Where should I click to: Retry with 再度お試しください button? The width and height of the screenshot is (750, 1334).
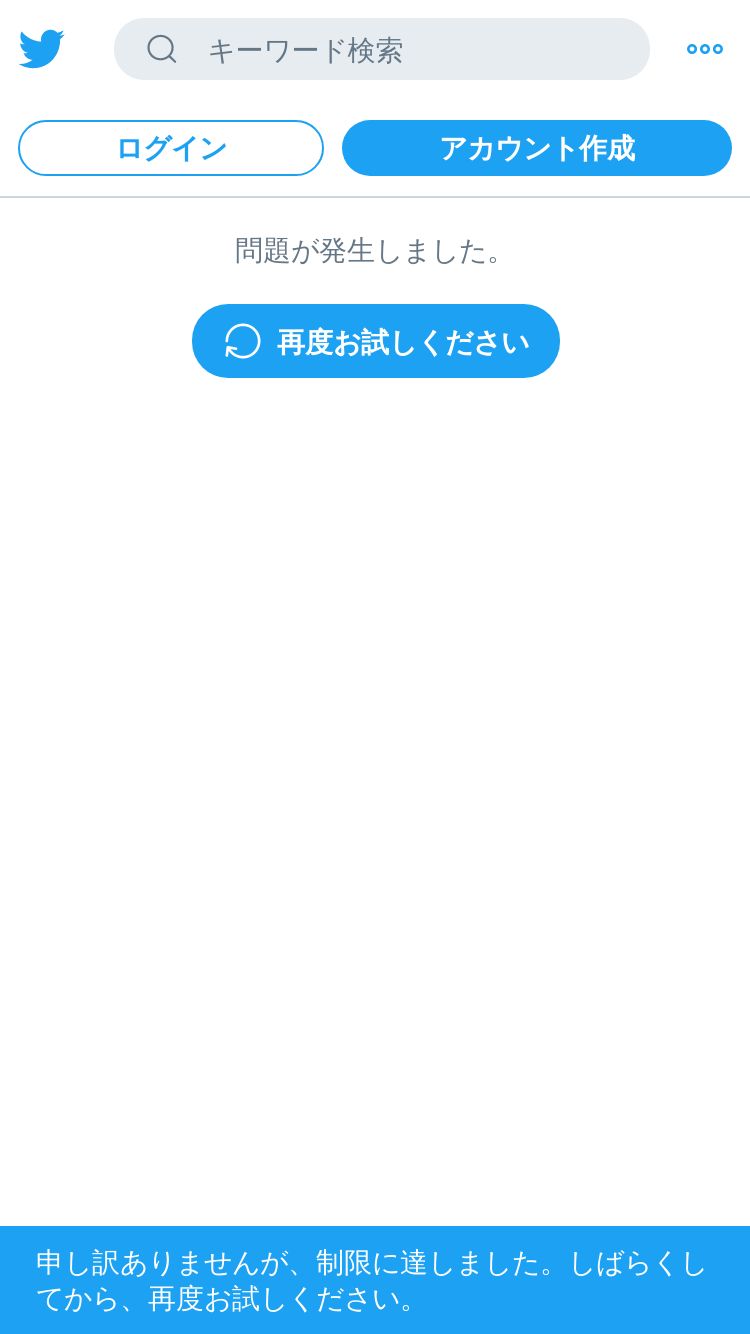click(376, 341)
